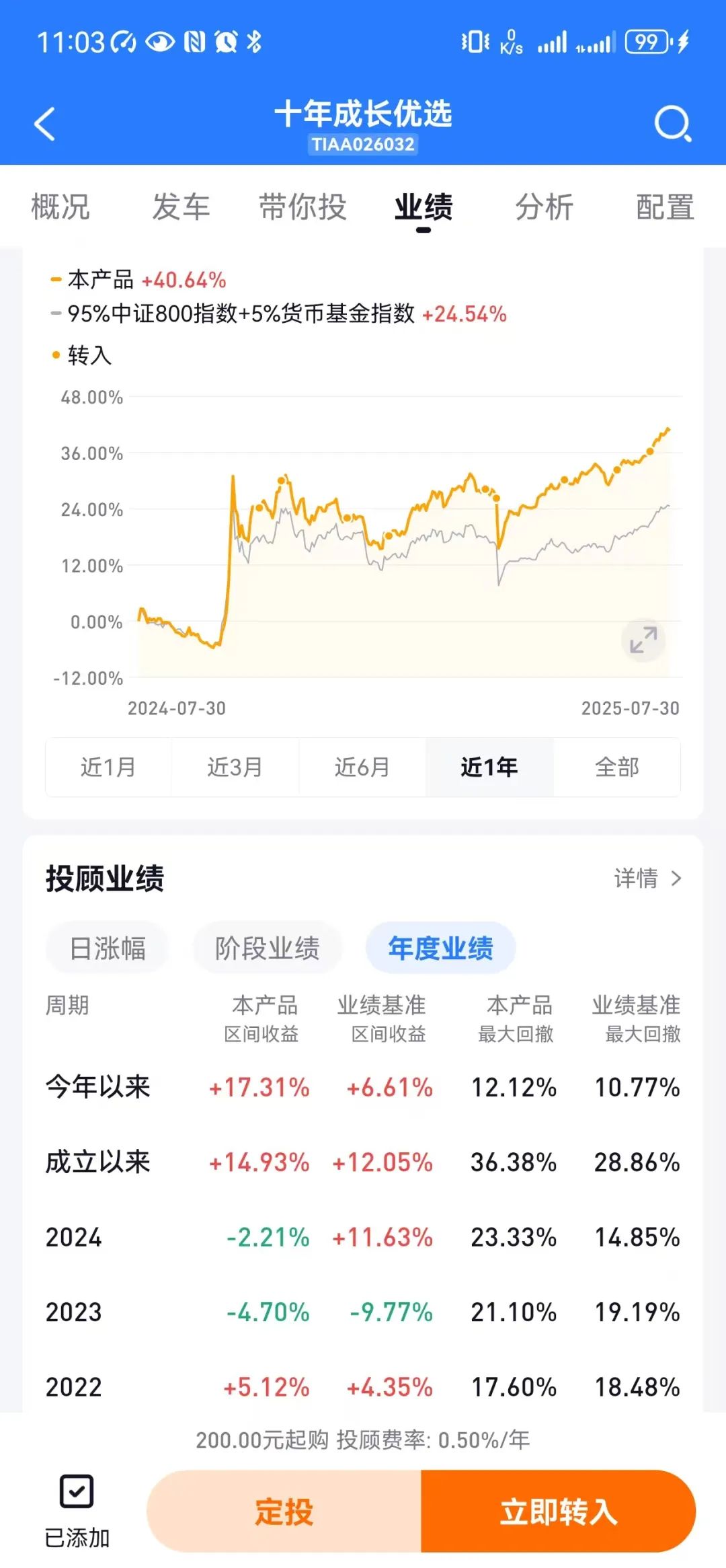Switch to the 分析 tab
726x1568 pixels.
[x=544, y=208]
